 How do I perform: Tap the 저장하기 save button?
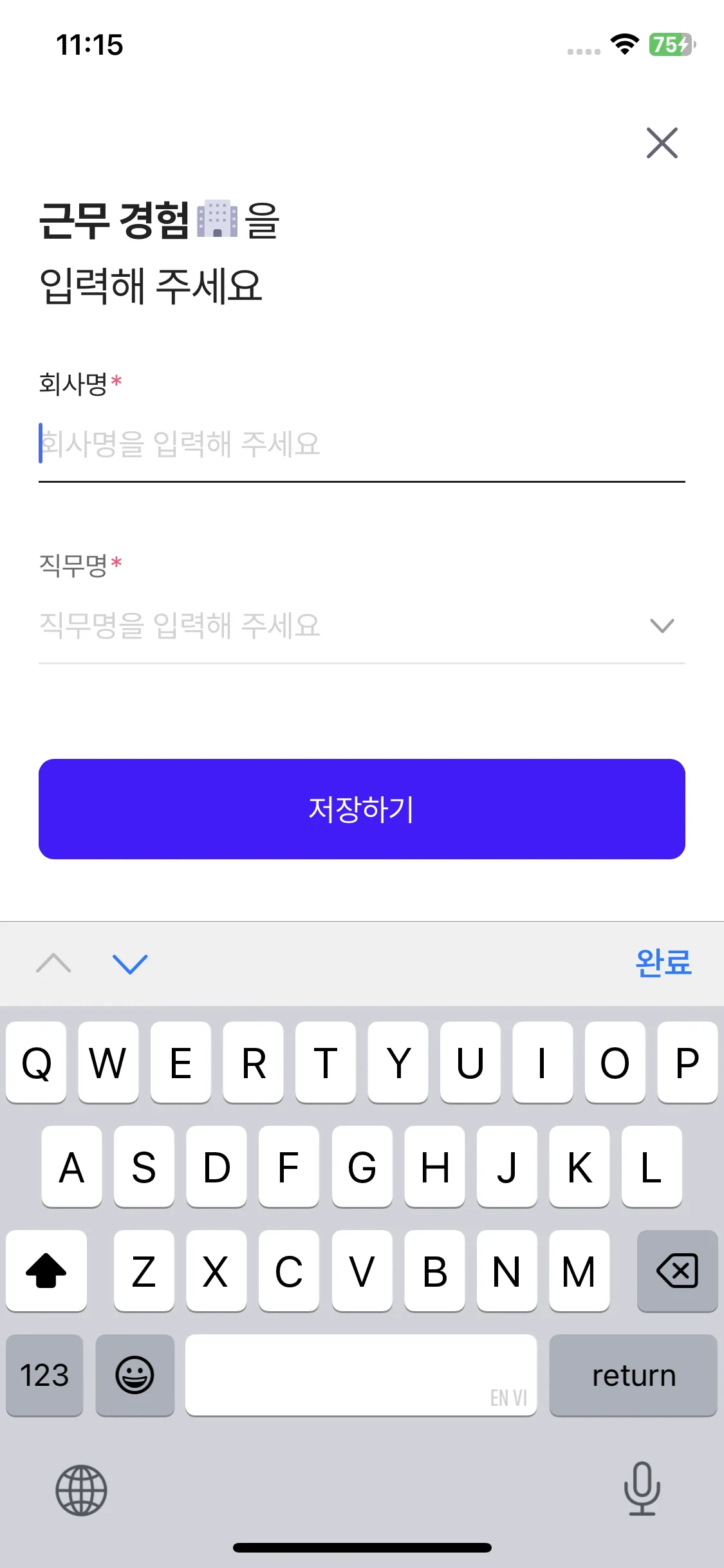click(362, 809)
